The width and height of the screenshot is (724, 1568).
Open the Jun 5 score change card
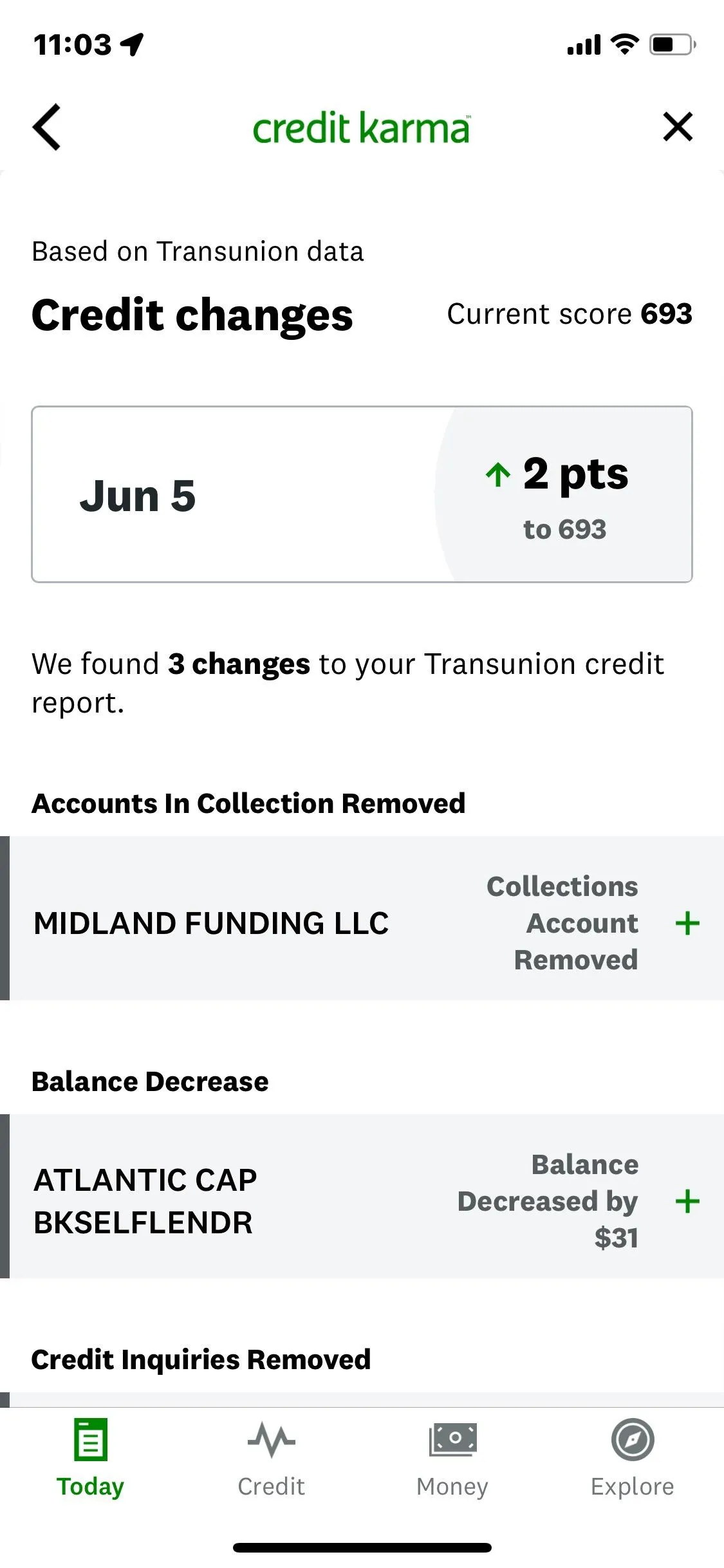point(362,494)
